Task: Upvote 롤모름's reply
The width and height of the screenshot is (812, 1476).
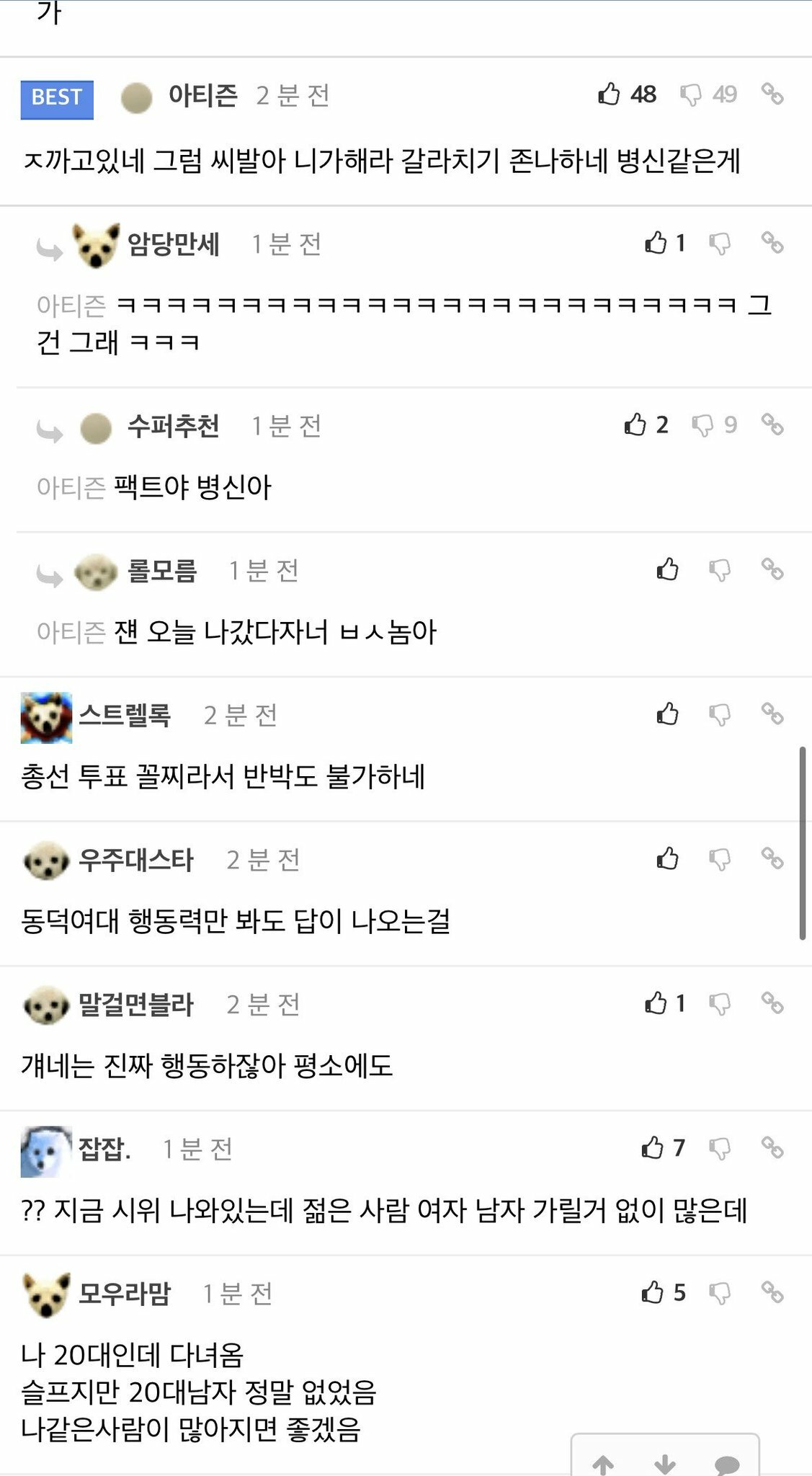Action: [x=668, y=570]
